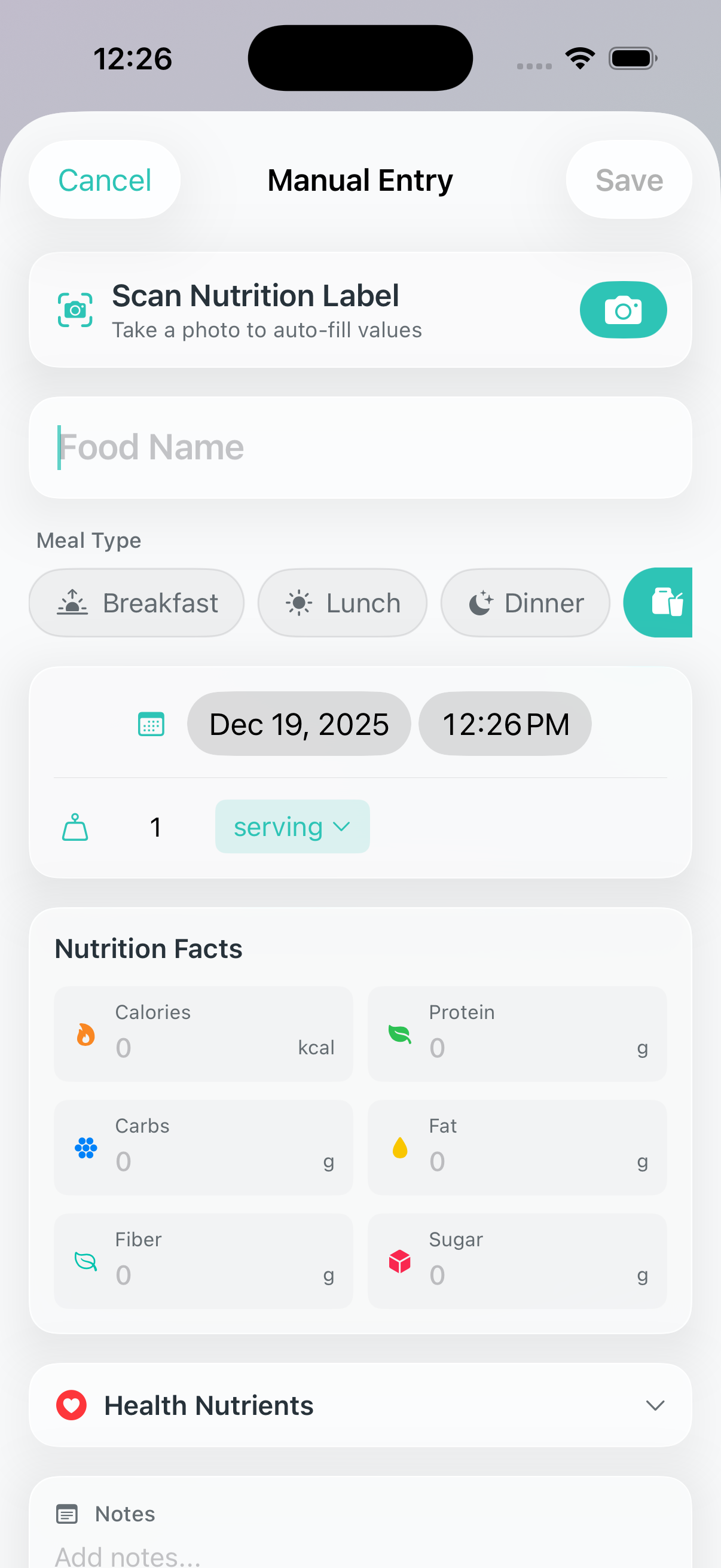This screenshot has width=721, height=1568.
Task: Tap the green leaf icon next to Protein
Action: [398, 1033]
